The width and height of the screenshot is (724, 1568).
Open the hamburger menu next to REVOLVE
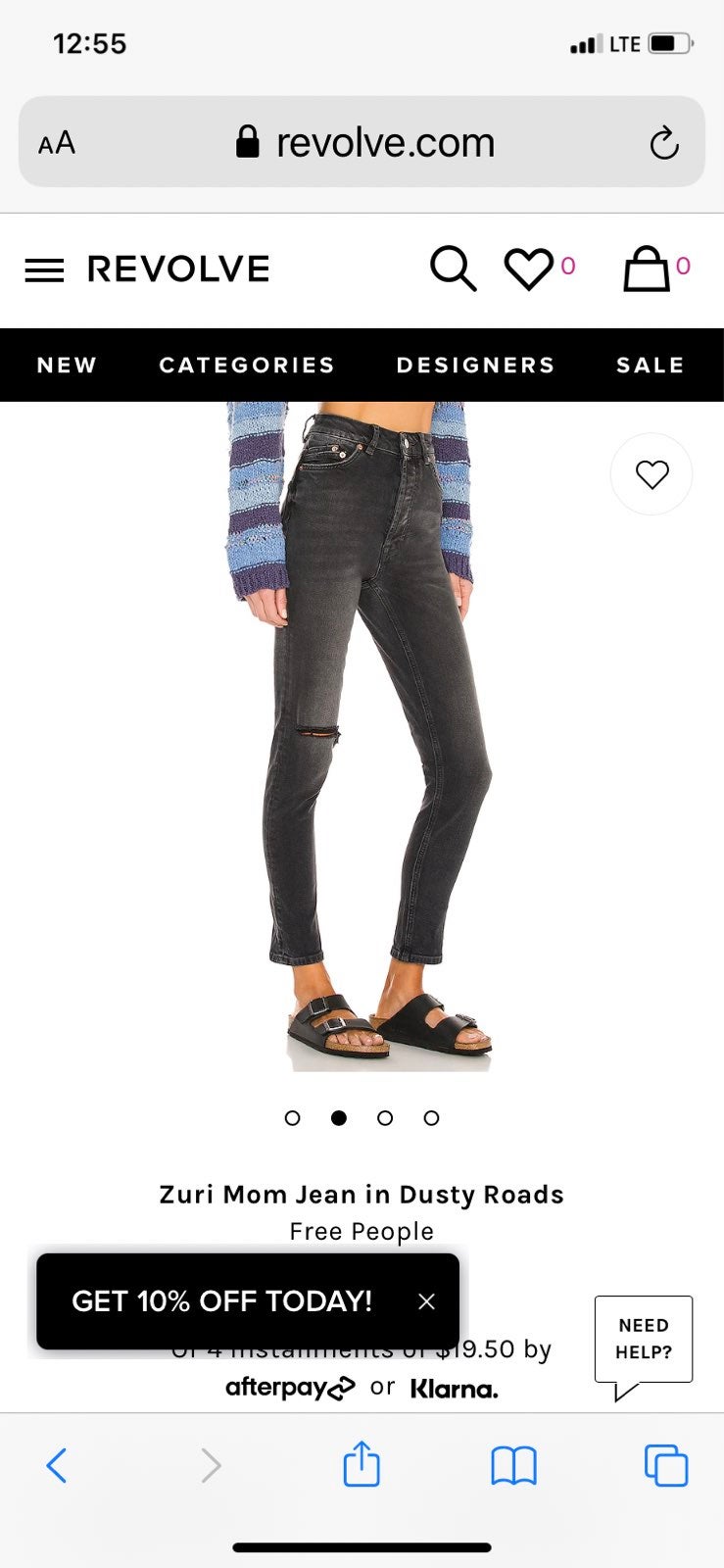[44, 270]
